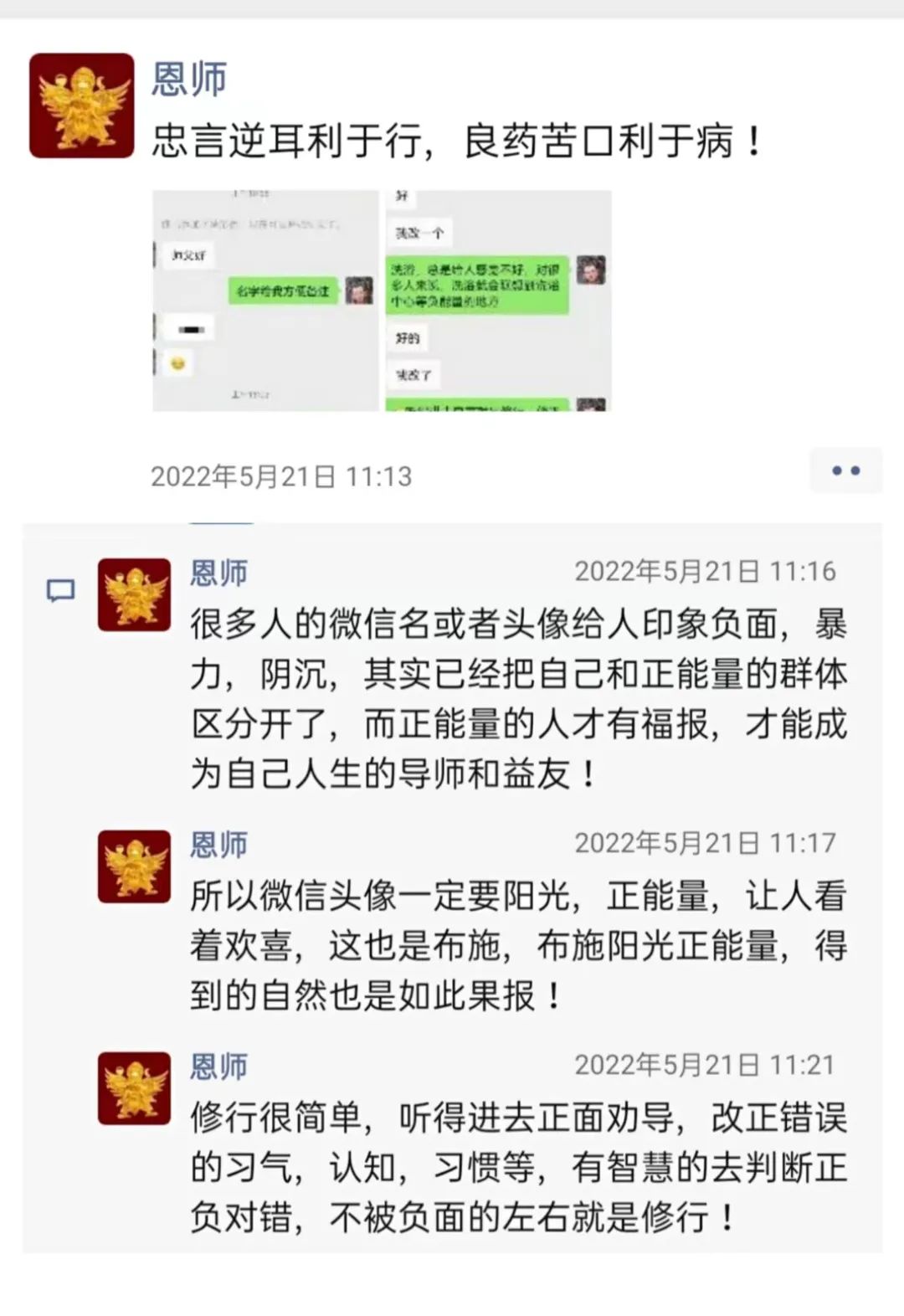Reply to the 11:16 comment by 恩师
The height and width of the screenshot is (1316, 904).
click(517, 698)
